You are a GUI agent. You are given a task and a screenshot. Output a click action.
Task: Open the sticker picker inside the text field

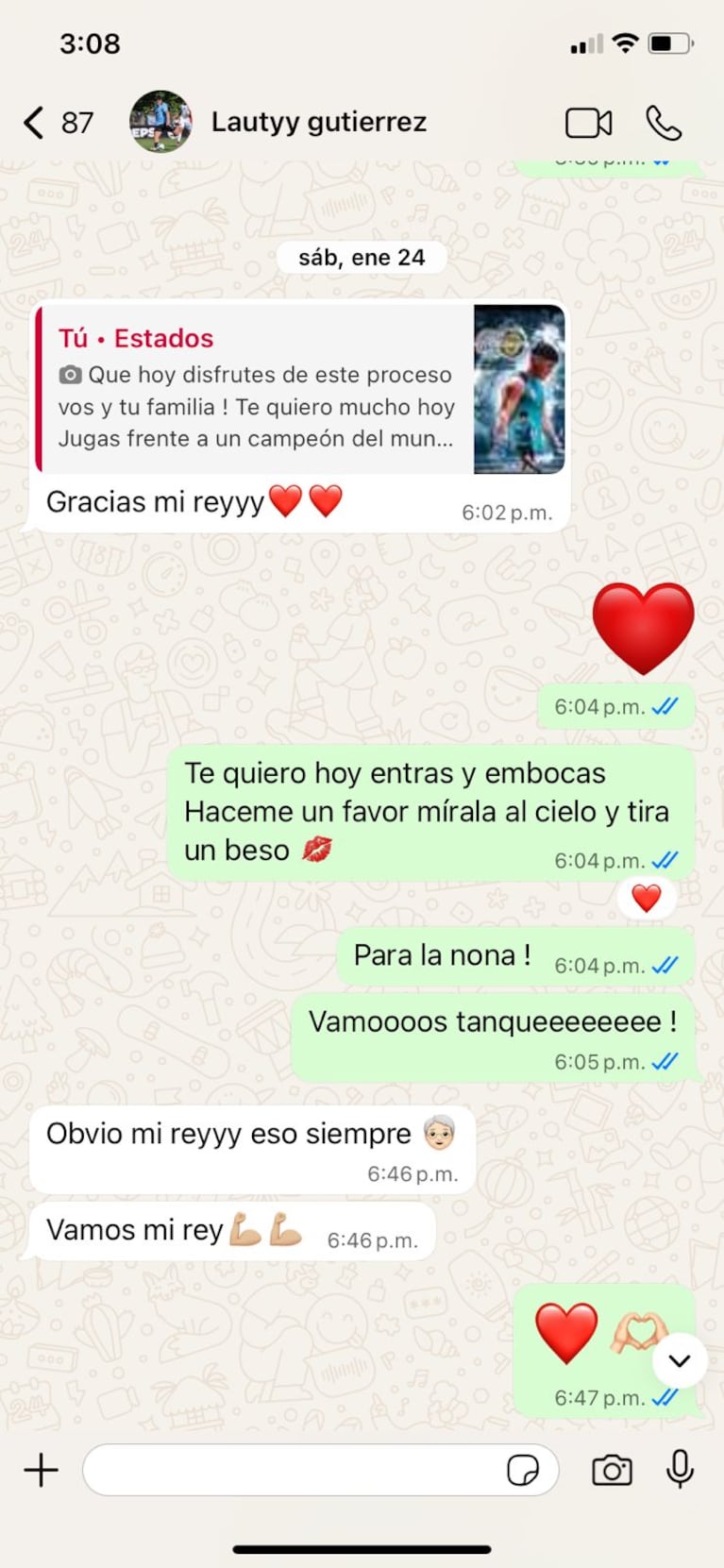click(526, 1470)
